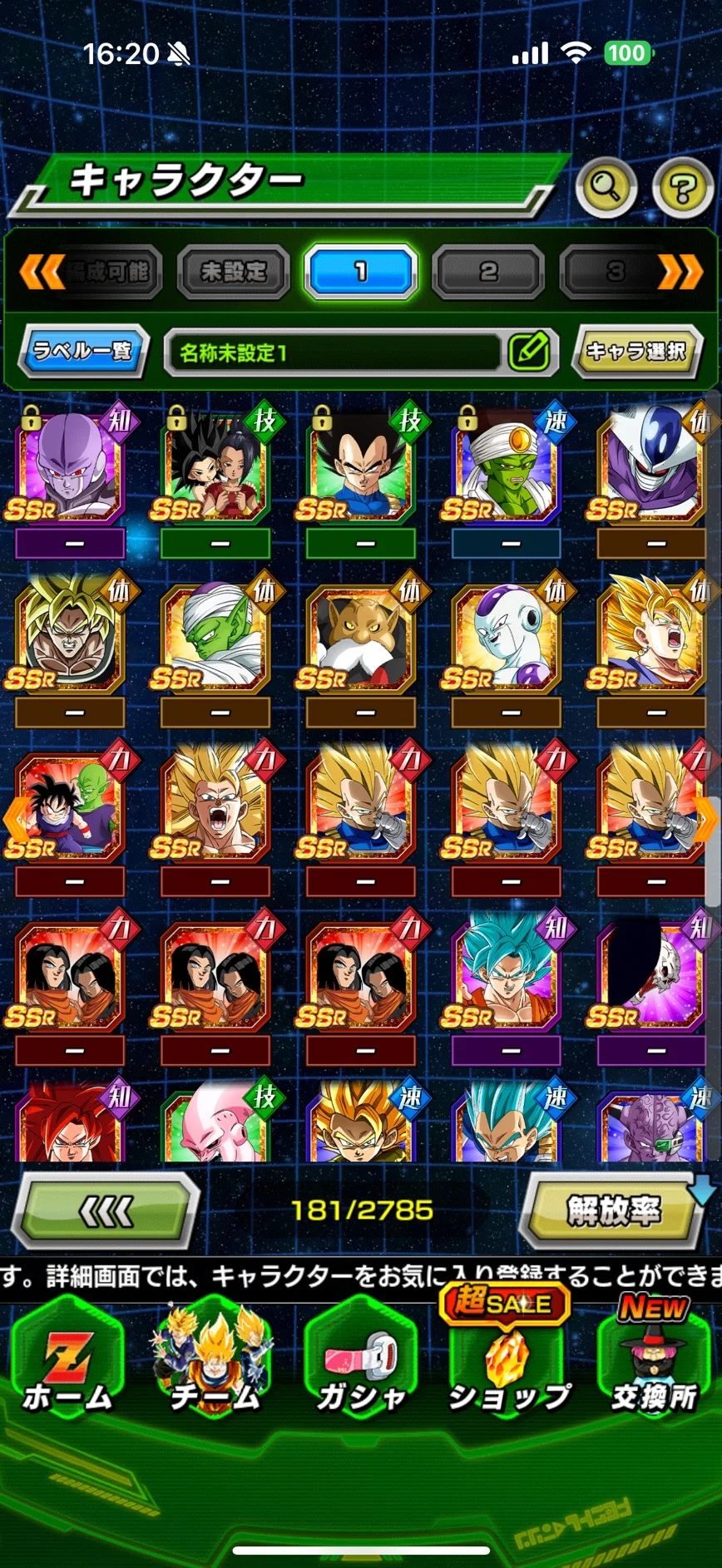Viewport: 722px width, 1568px height.
Task: Edit the label name 名称未設定1
Action: [x=529, y=352]
